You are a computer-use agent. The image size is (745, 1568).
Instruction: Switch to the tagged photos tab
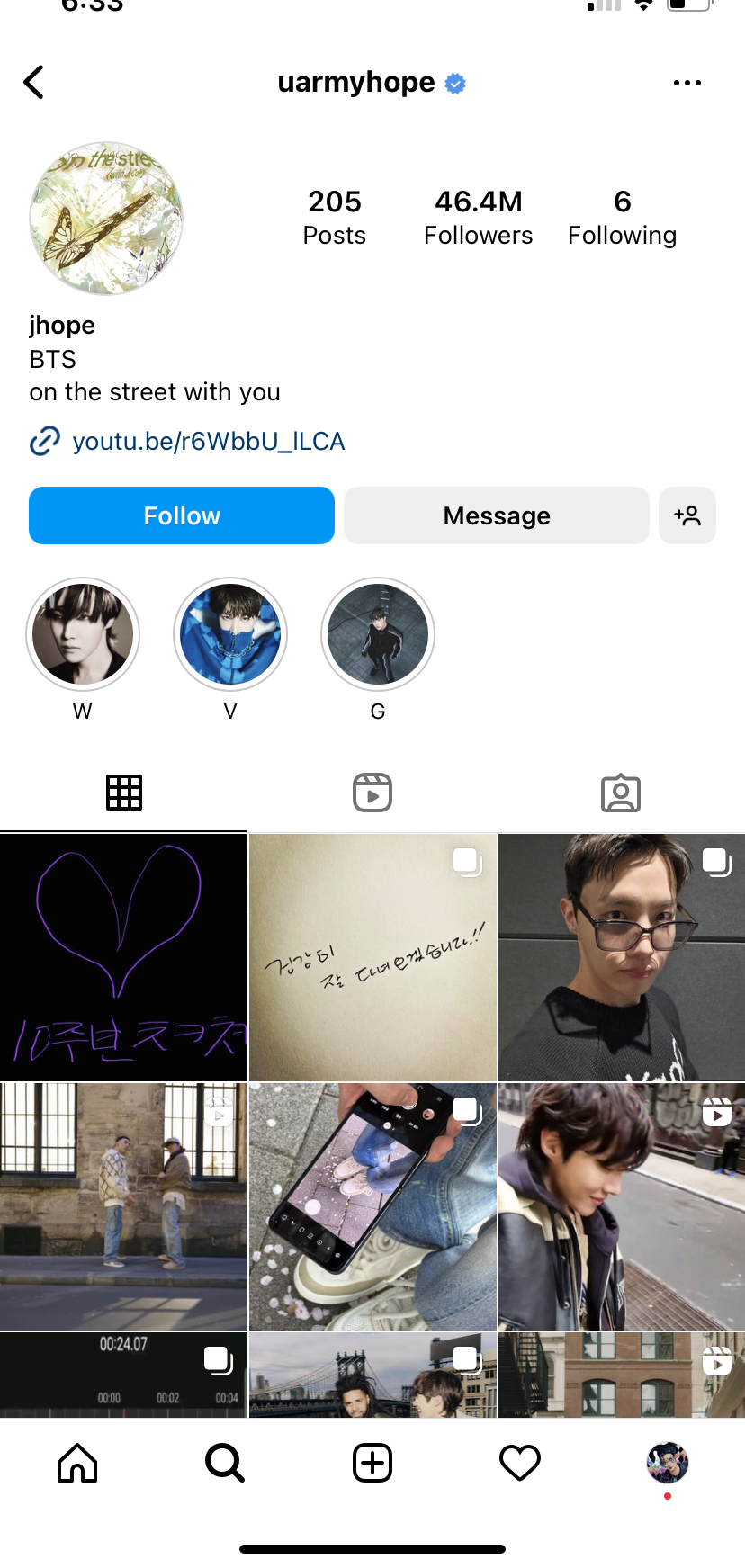point(621,793)
